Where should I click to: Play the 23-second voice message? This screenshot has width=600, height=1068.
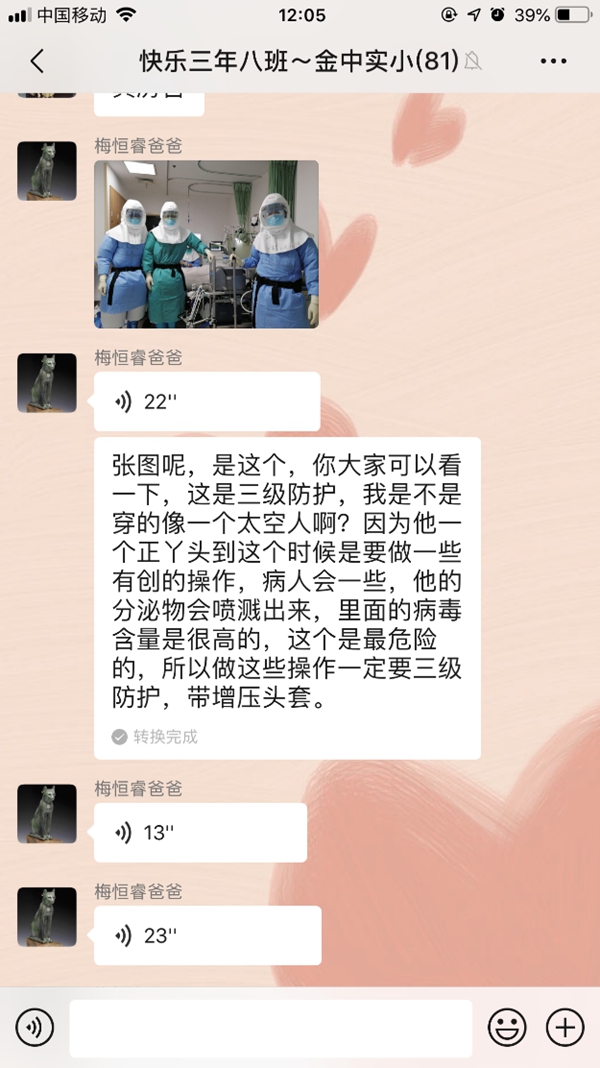pos(207,935)
